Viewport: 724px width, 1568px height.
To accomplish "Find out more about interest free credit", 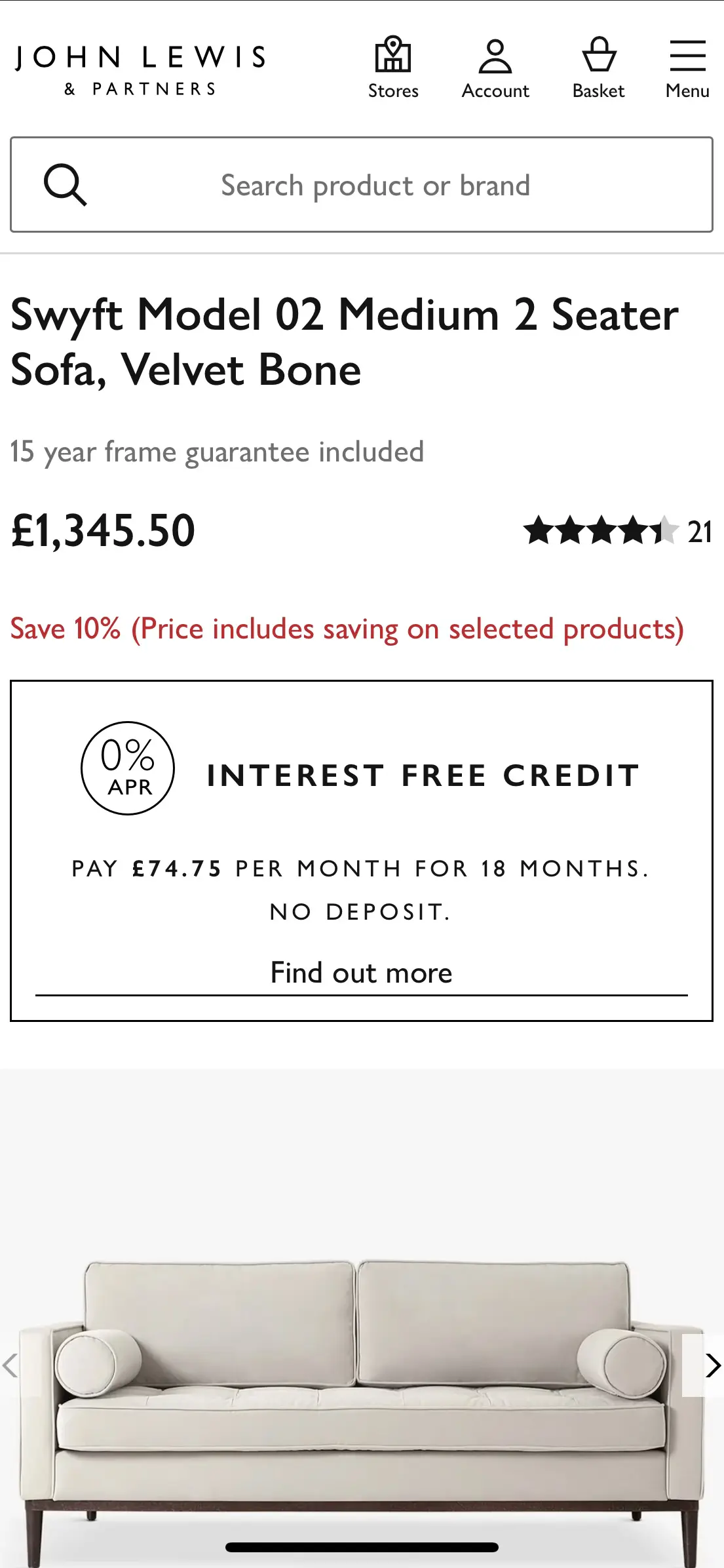I will tap(361, 973).
